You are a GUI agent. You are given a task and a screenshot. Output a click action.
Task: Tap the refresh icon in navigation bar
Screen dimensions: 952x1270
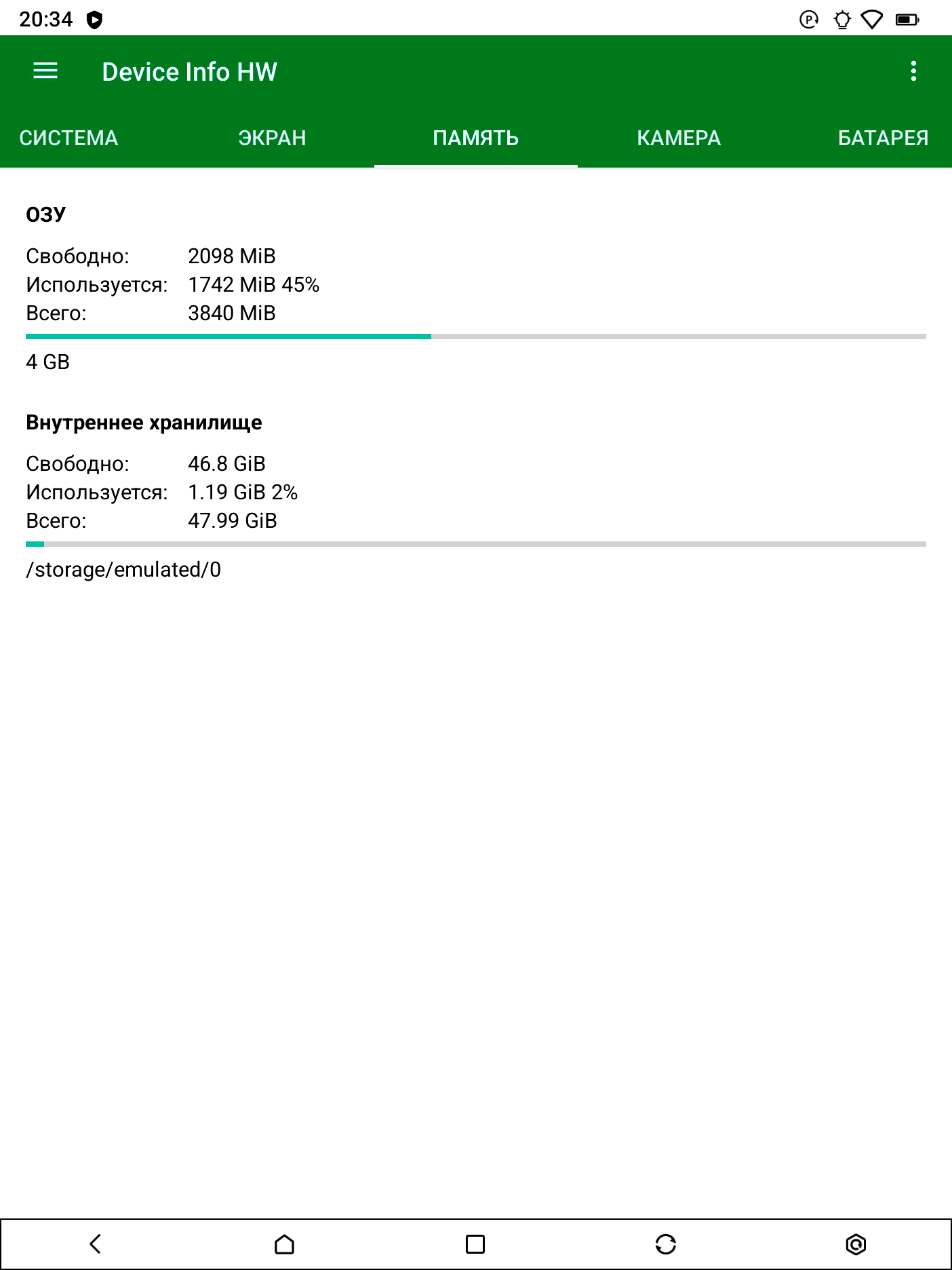click(x=666, y=1244)
